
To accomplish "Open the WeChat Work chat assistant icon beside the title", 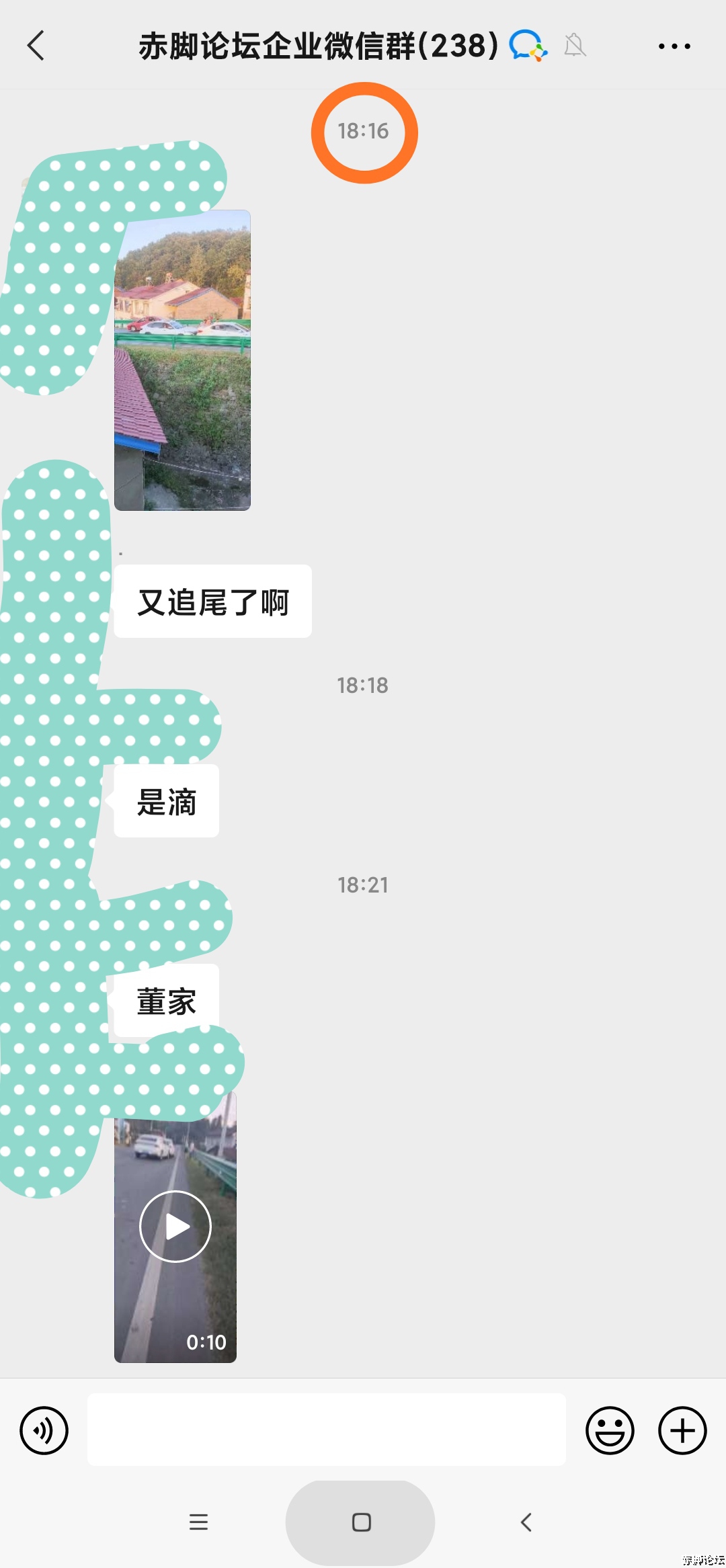I will (528, 46).
